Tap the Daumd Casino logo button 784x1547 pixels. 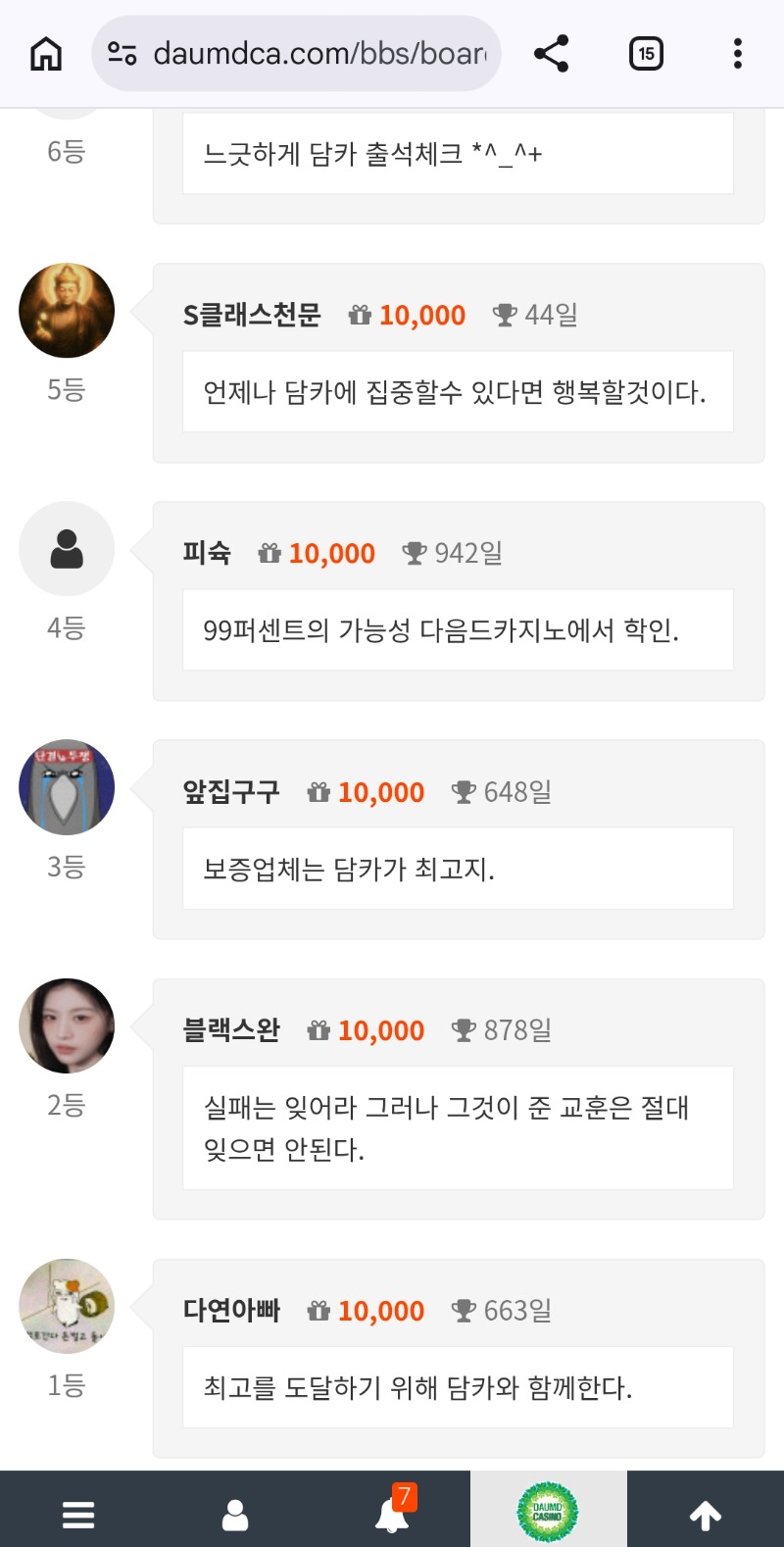548,1512
